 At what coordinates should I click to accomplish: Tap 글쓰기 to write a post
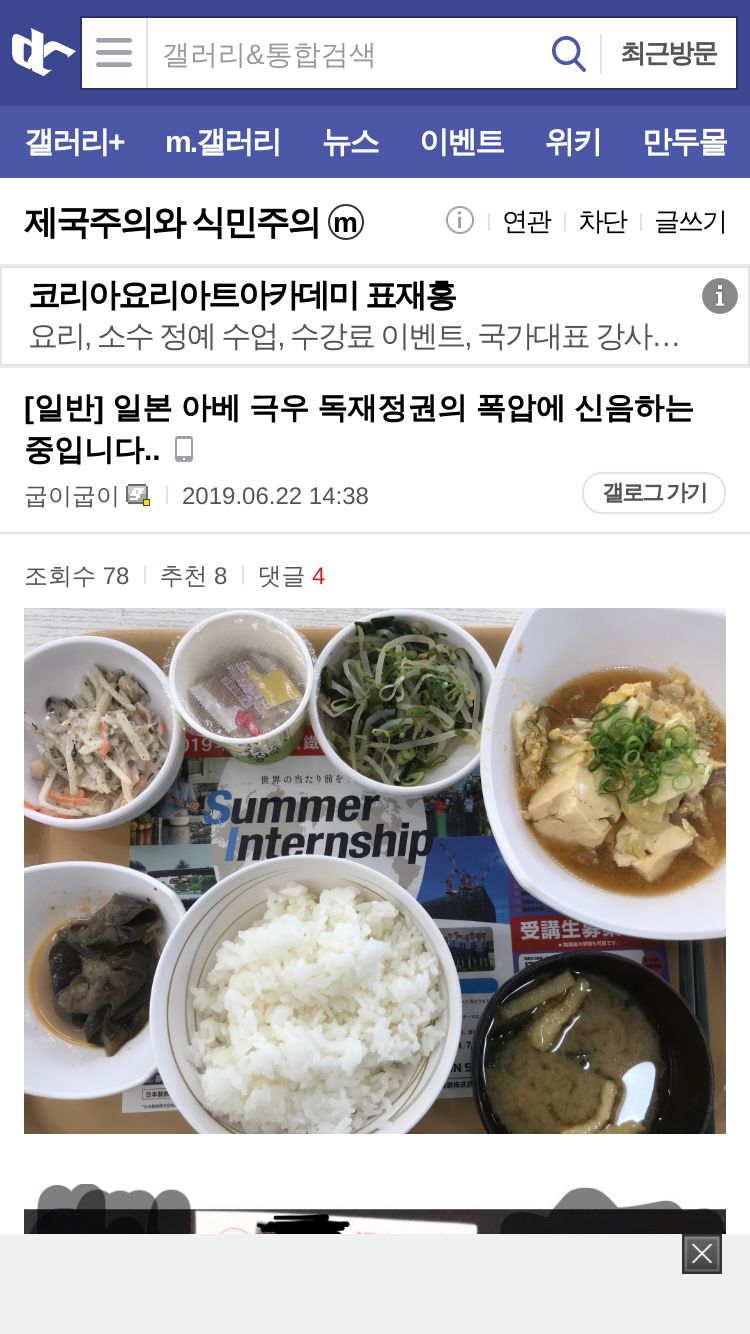click(690, 221)
